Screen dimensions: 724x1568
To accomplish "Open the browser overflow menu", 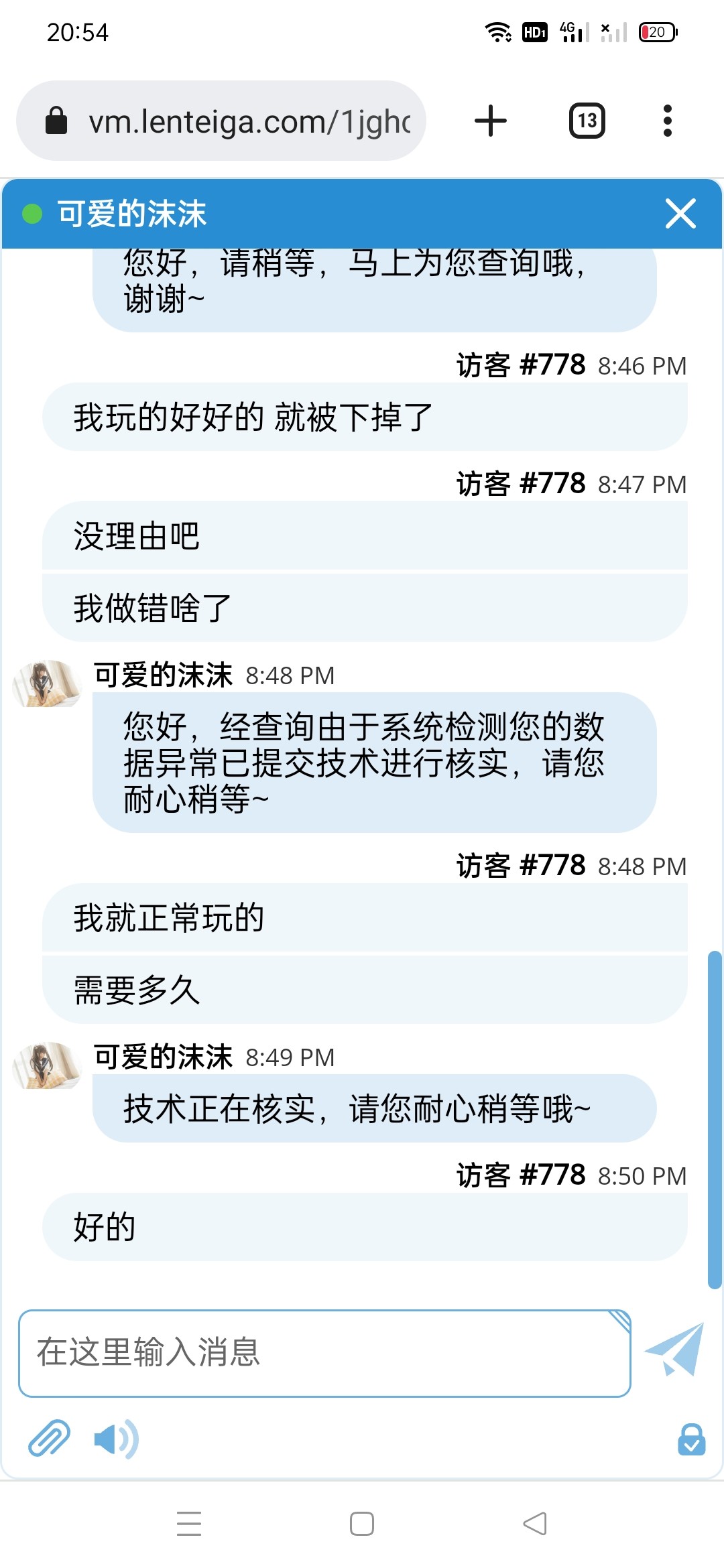I will [666, 121].
